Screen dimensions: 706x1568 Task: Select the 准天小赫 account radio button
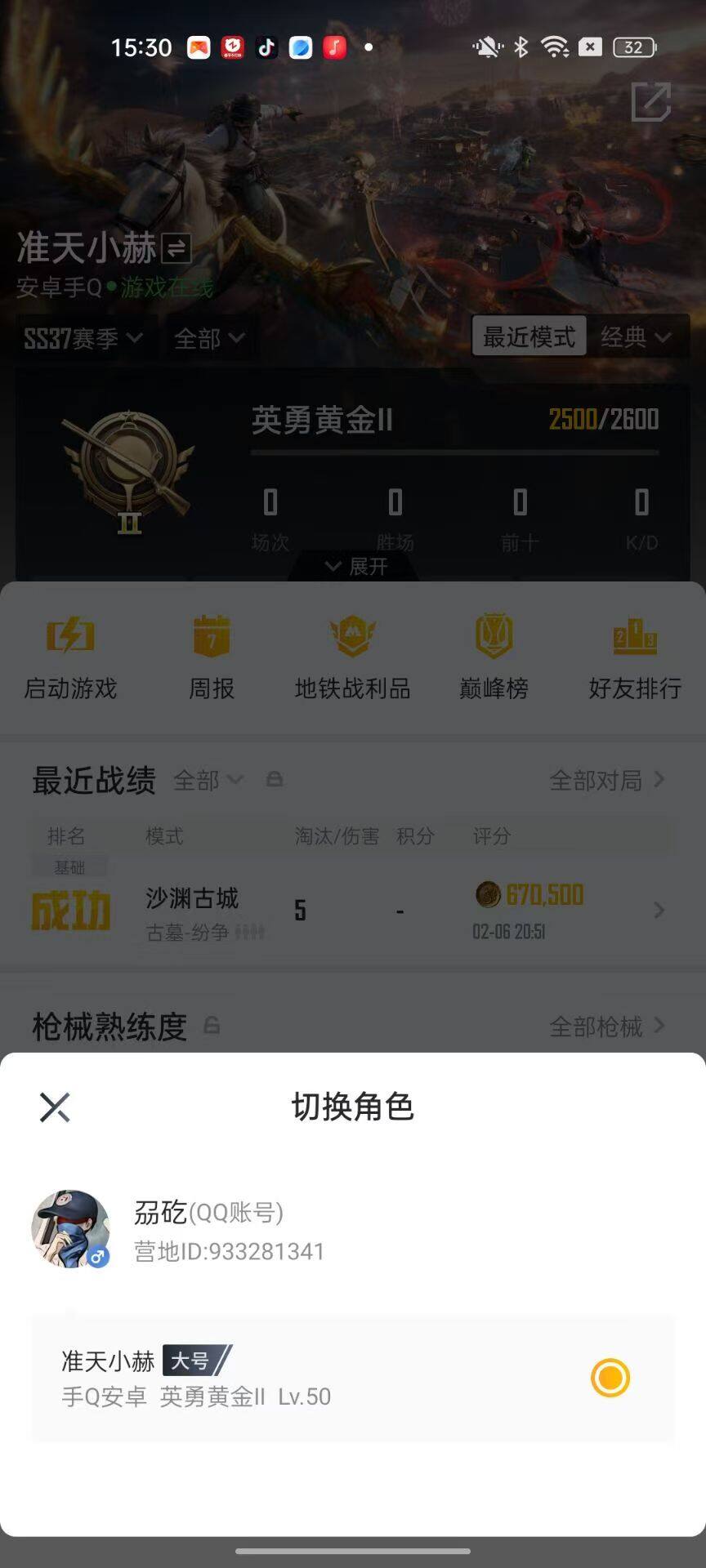610,1378
